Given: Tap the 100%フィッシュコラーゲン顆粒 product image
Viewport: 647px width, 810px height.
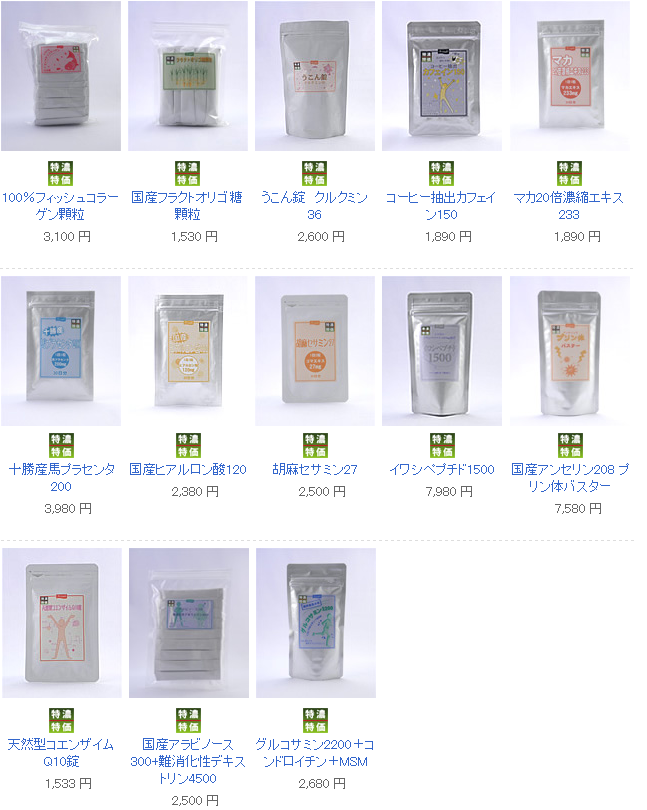Looking at the screenshot, I should (x=61, y=76).
